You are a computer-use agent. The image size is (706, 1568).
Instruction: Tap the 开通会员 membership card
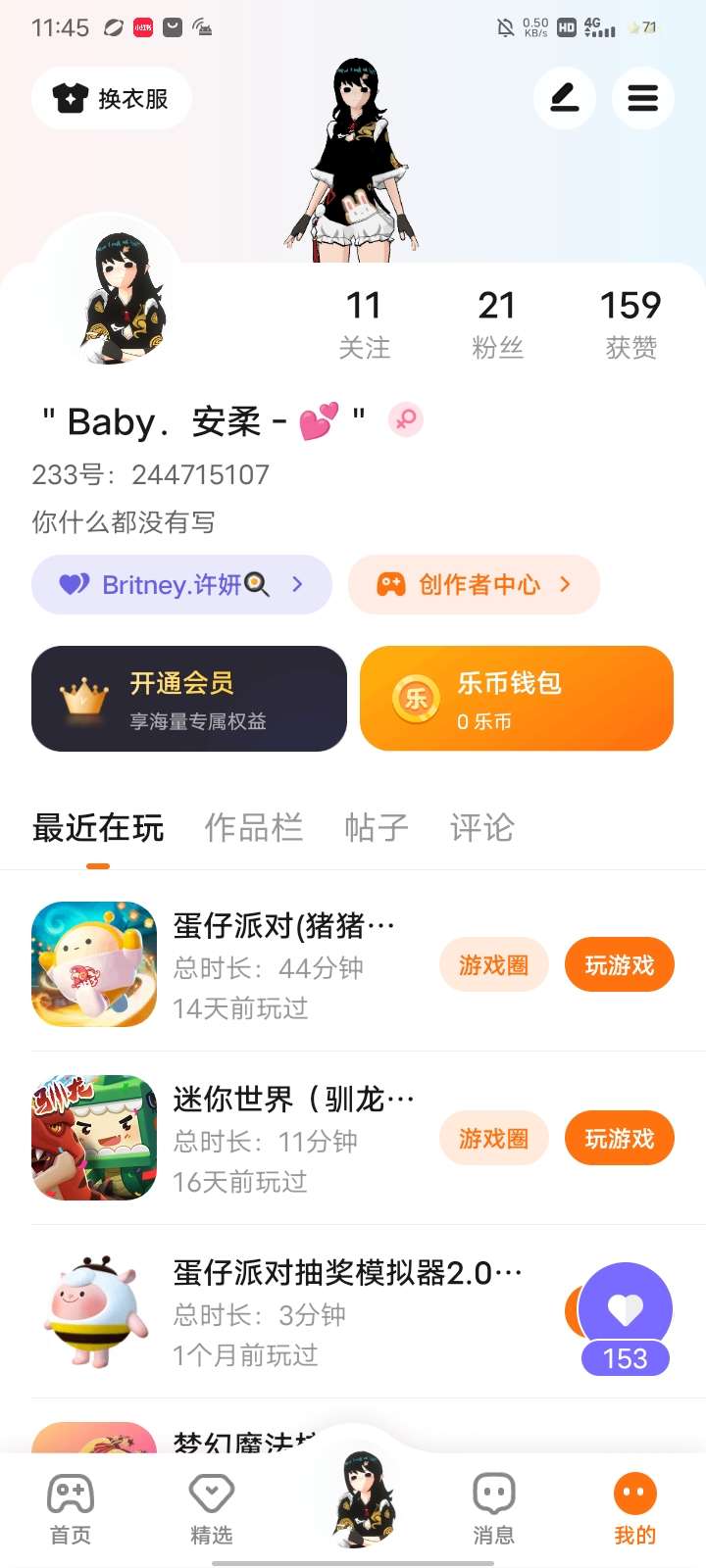point(189,699)
